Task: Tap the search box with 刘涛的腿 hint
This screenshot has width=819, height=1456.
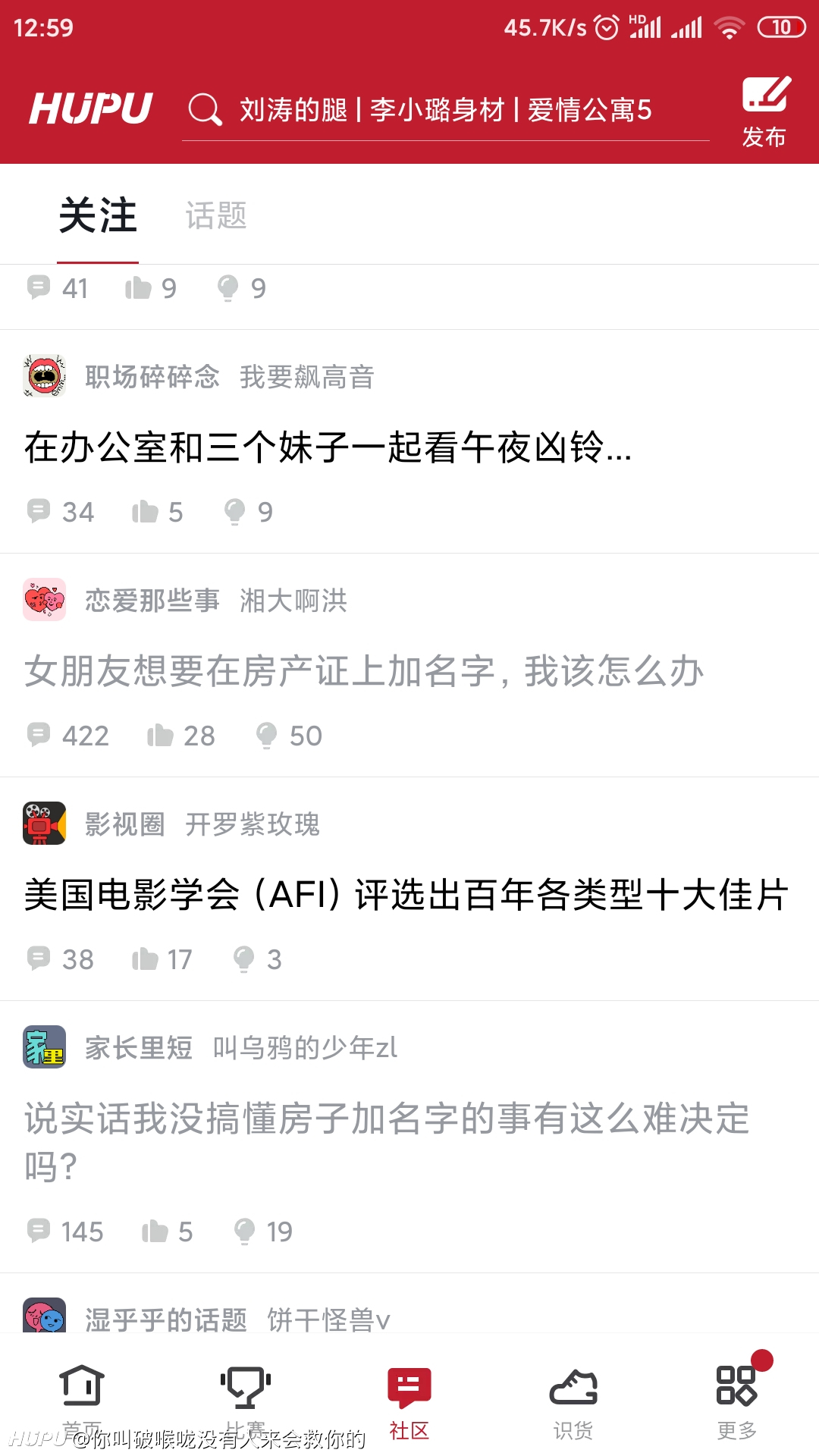Action: (446, 110)
